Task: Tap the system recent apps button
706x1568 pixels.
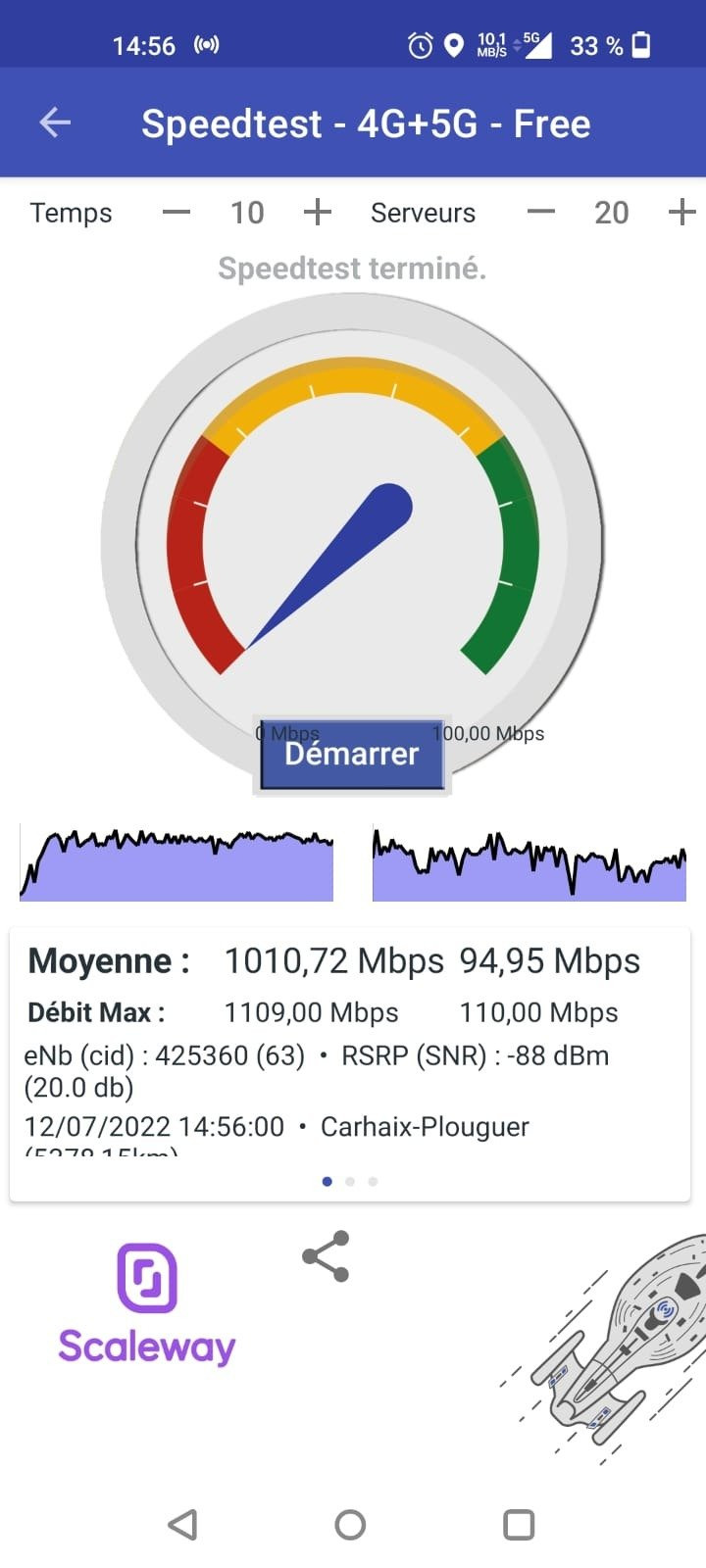Action: [x=519, y=1524]
